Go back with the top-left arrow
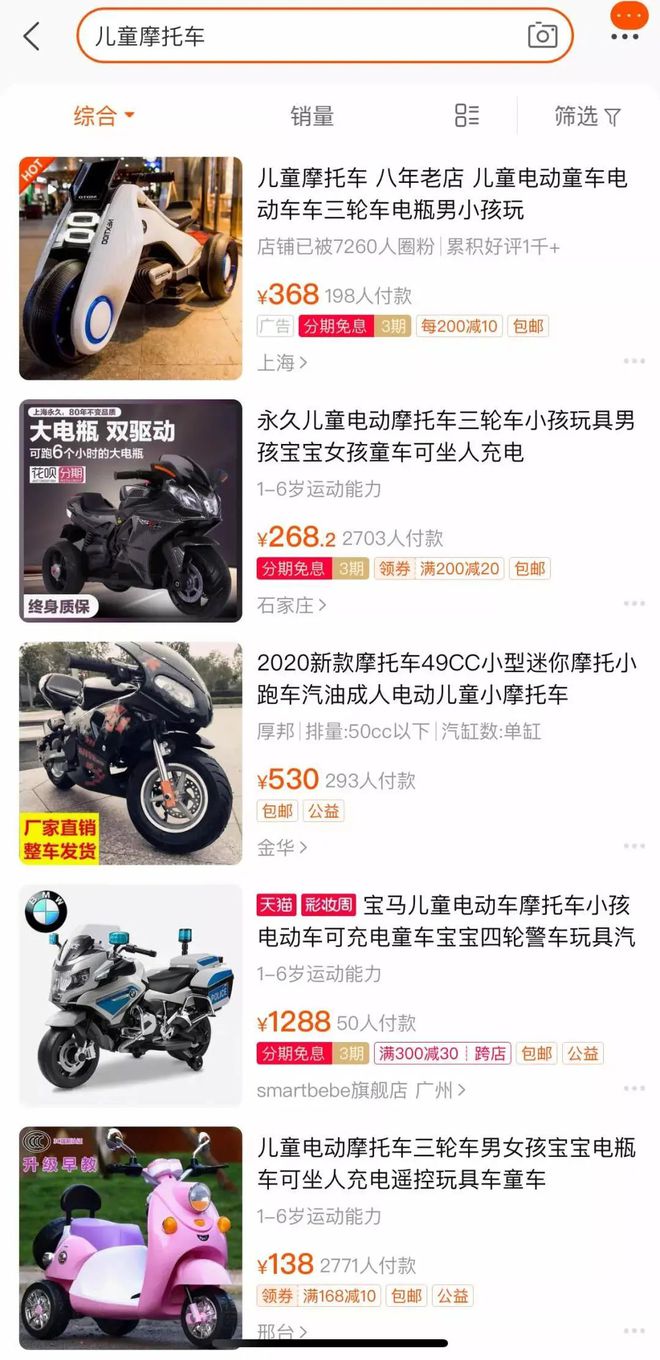 tap(32, 37)
